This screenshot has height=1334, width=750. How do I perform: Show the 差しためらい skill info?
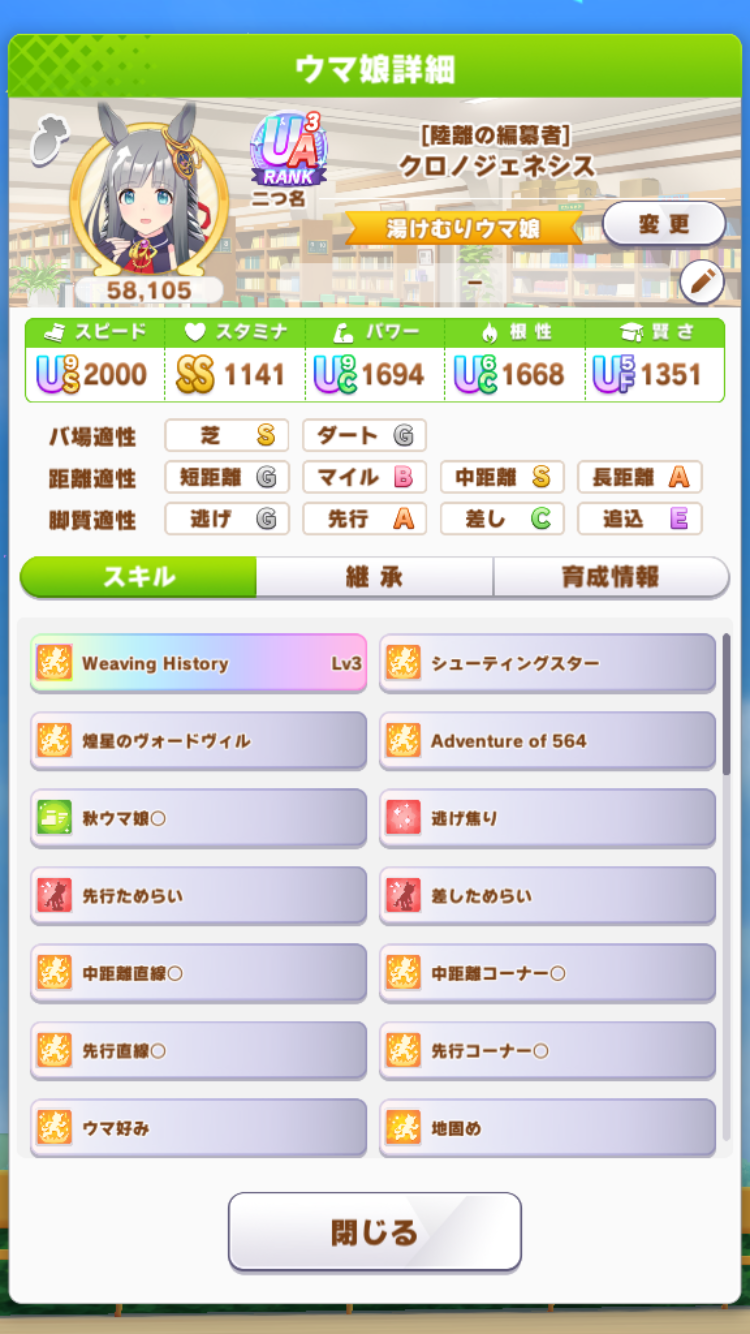pyautogui.click(x=547, y=896)
